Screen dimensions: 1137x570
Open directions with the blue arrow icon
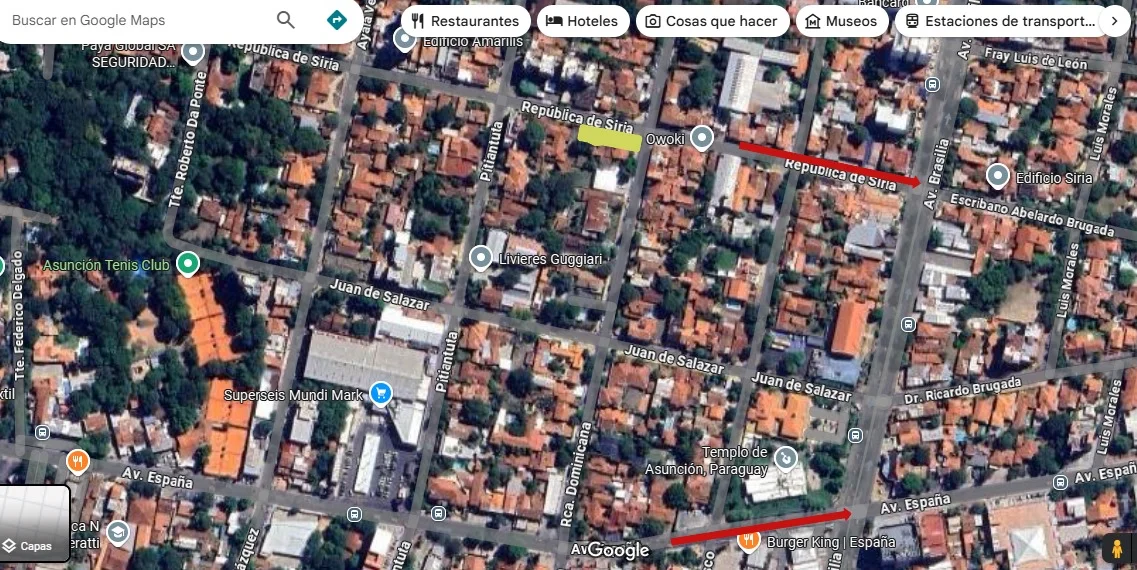tap(337, 20)
